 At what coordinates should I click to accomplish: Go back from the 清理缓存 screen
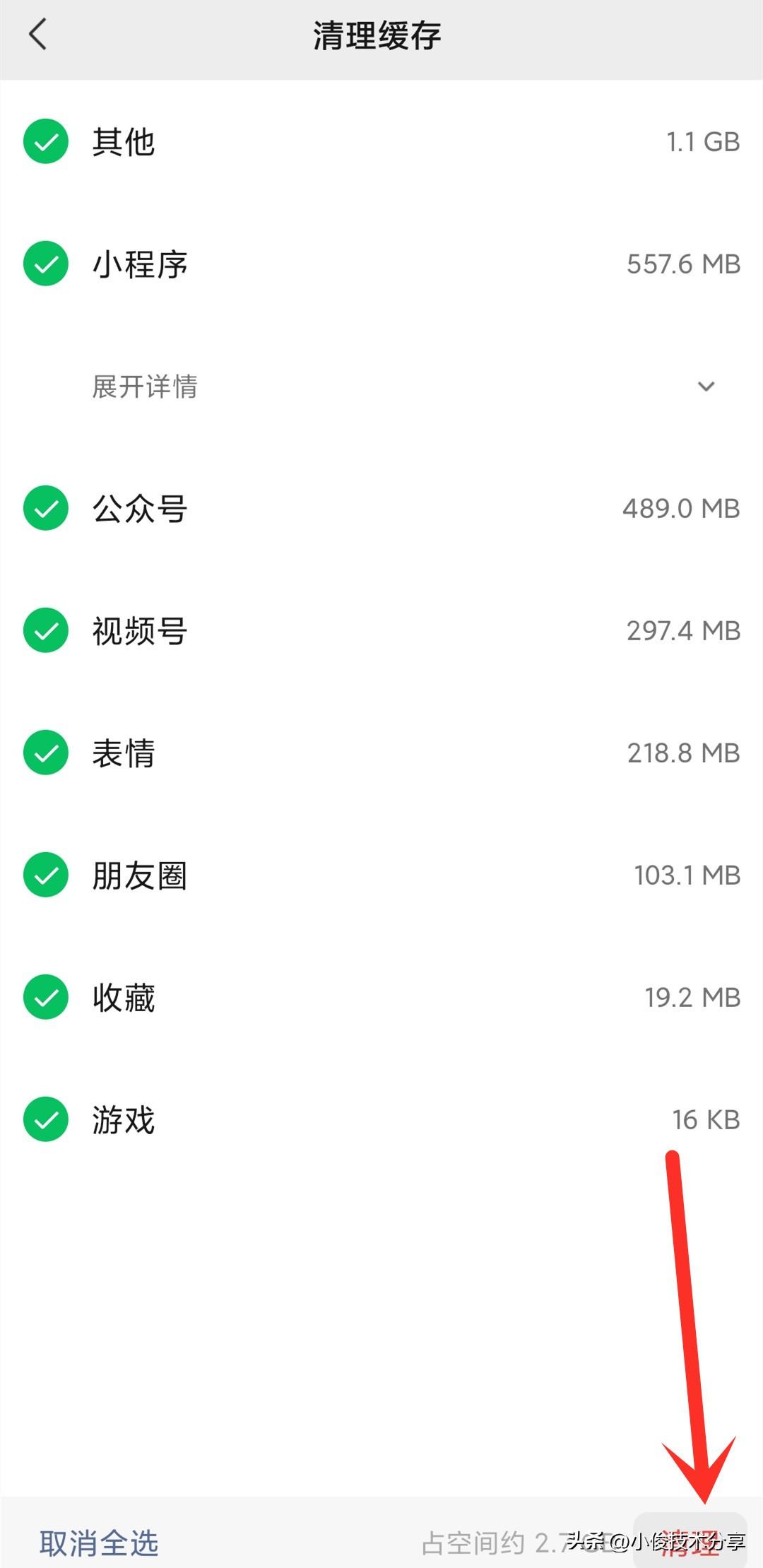[x=38, y=35]
